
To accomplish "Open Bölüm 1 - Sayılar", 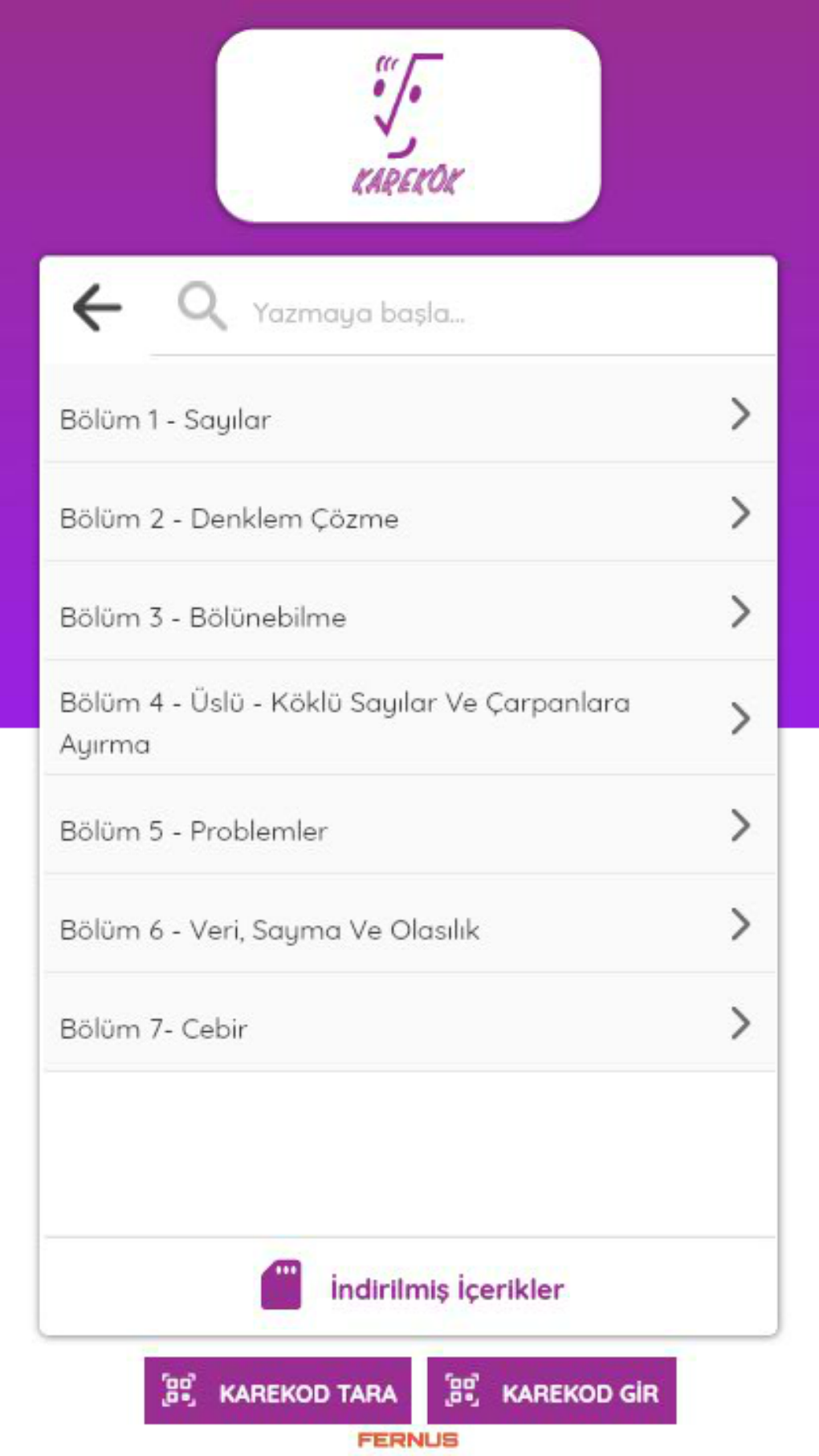I will pos(408,418).
